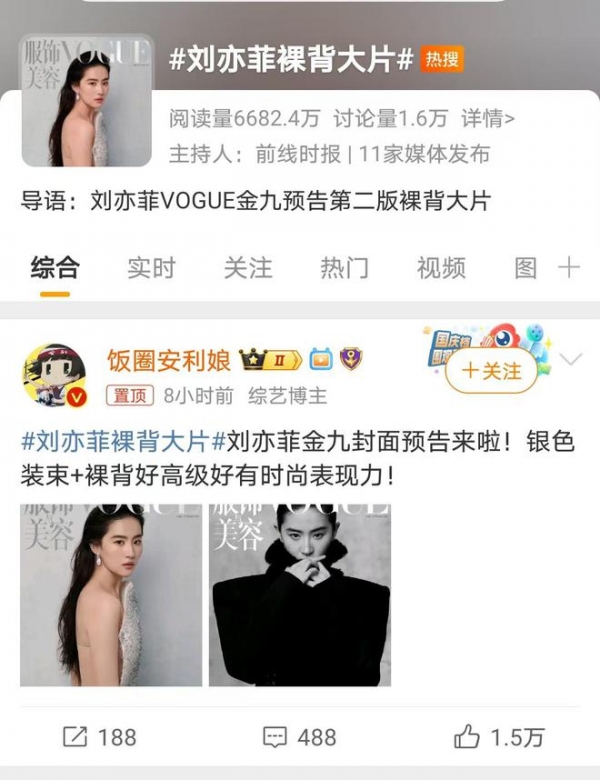600x780 pixels.
Task: Open the 饭圈安利娘 username
Action: 169,359
